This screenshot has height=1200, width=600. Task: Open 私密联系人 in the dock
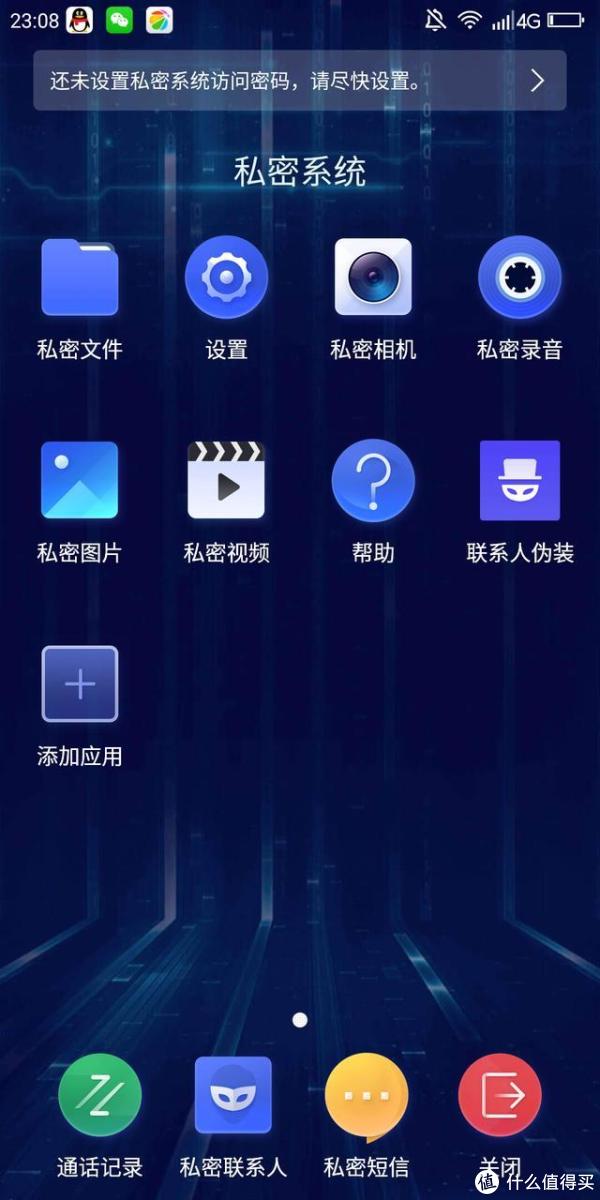(x=233, y=1097)
